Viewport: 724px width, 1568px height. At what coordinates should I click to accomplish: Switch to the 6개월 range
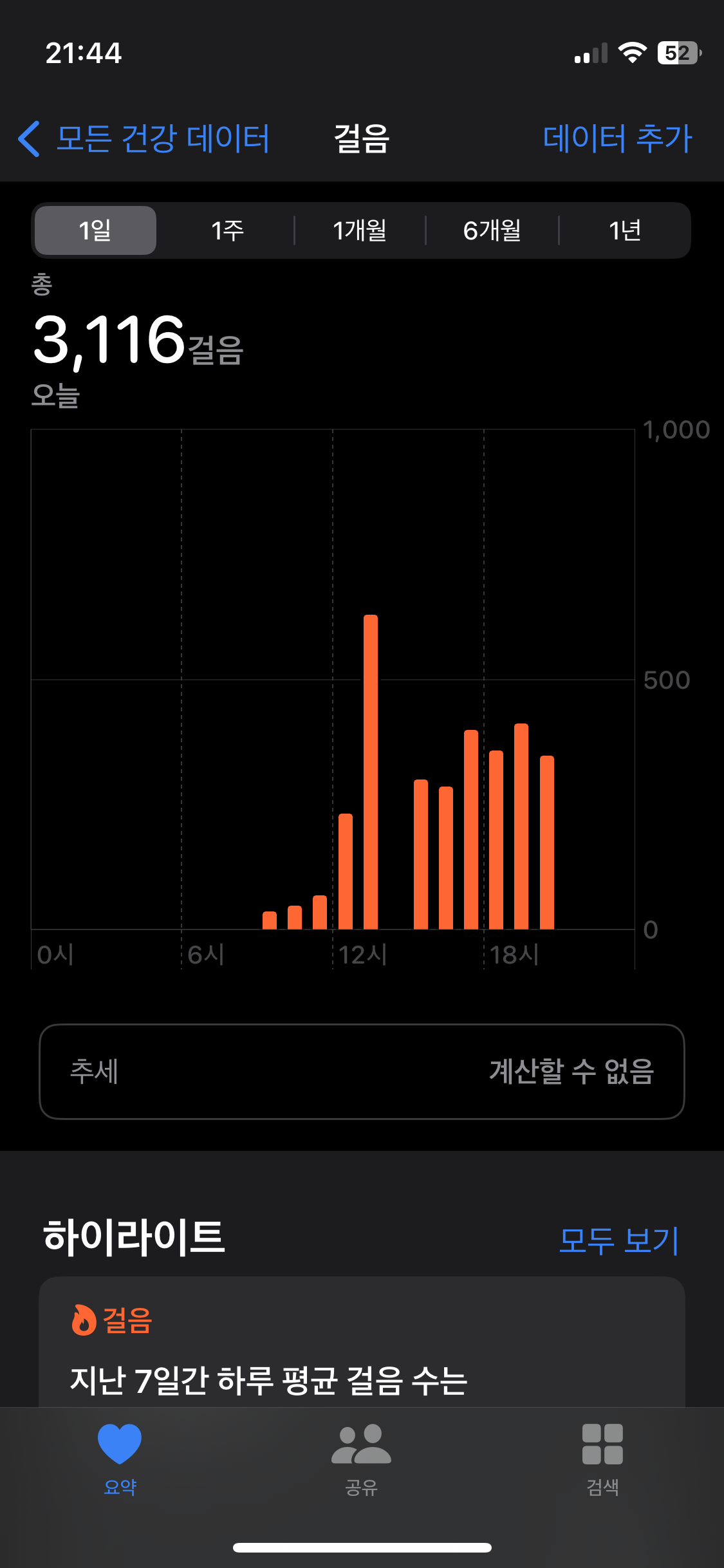click(492, 230)
